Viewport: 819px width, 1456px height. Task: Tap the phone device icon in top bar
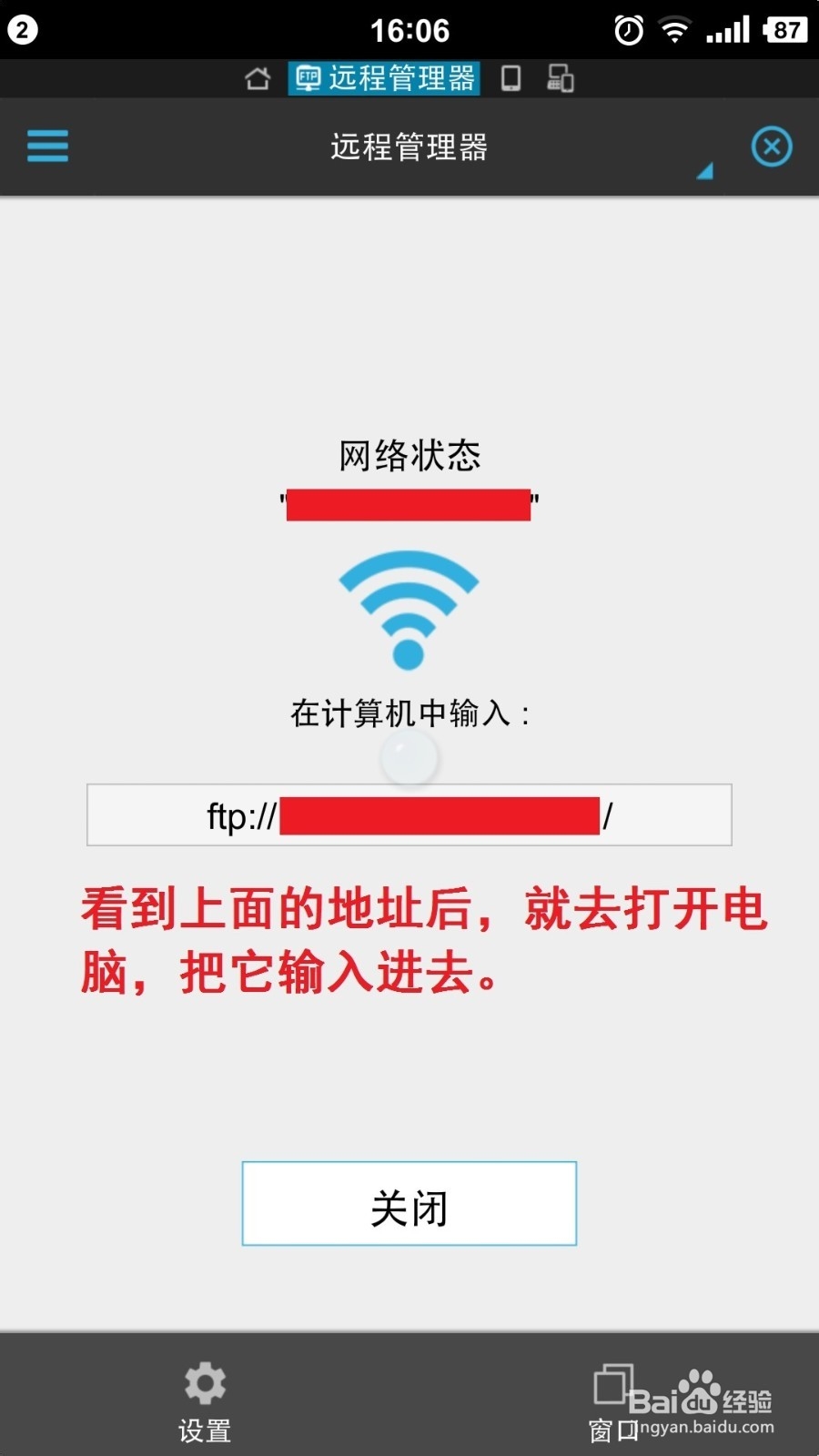click(x=510, y=78)
